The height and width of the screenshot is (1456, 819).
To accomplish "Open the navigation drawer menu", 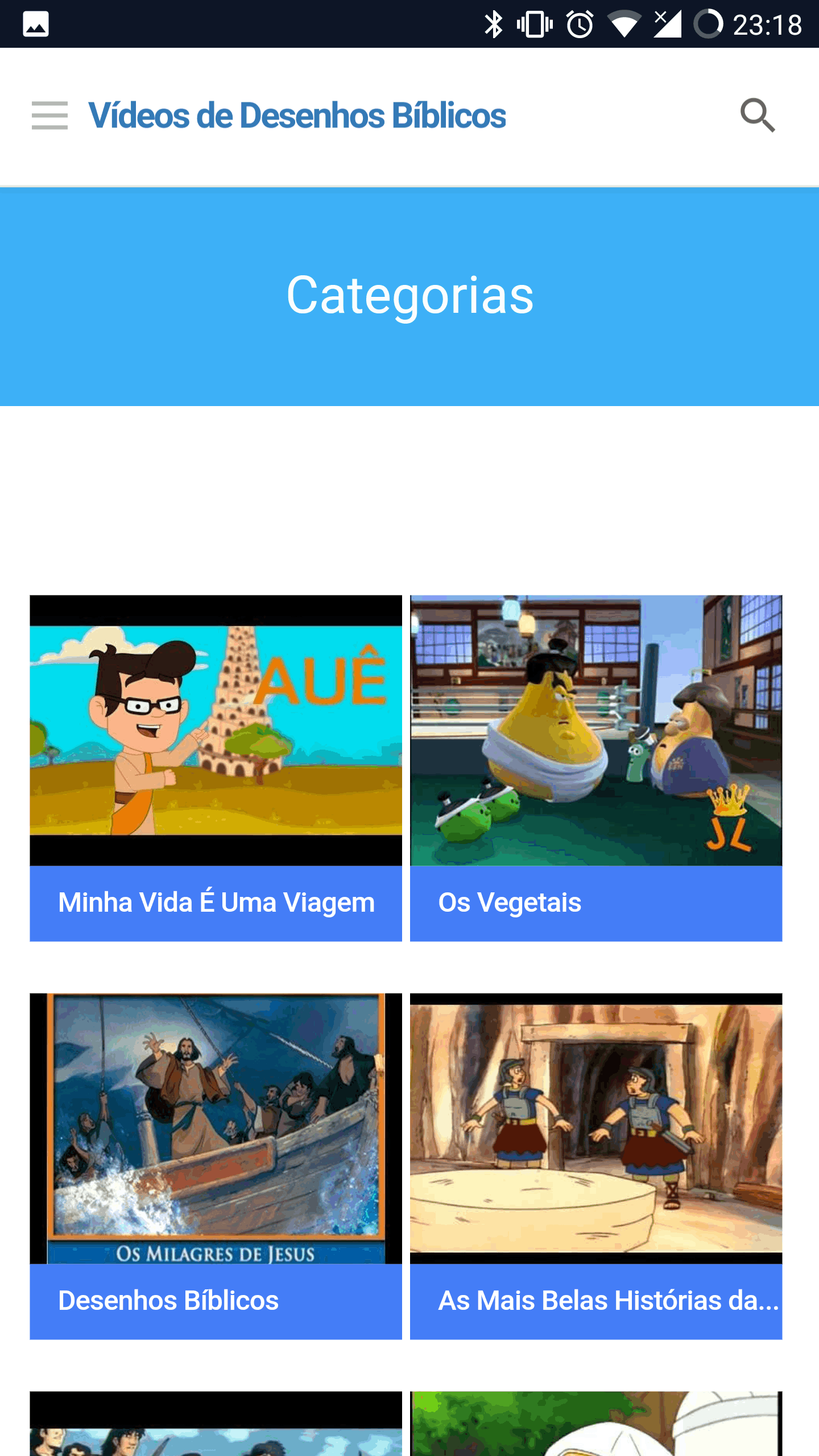I will (49, 115).
